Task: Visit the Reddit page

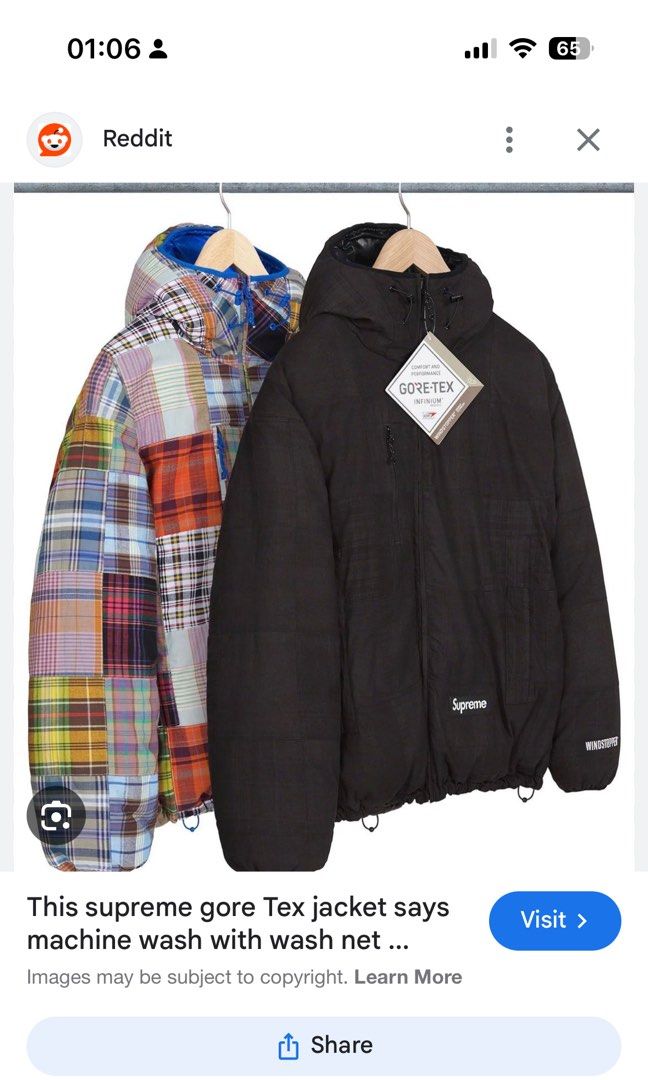Action: click(x=554, y=920)
